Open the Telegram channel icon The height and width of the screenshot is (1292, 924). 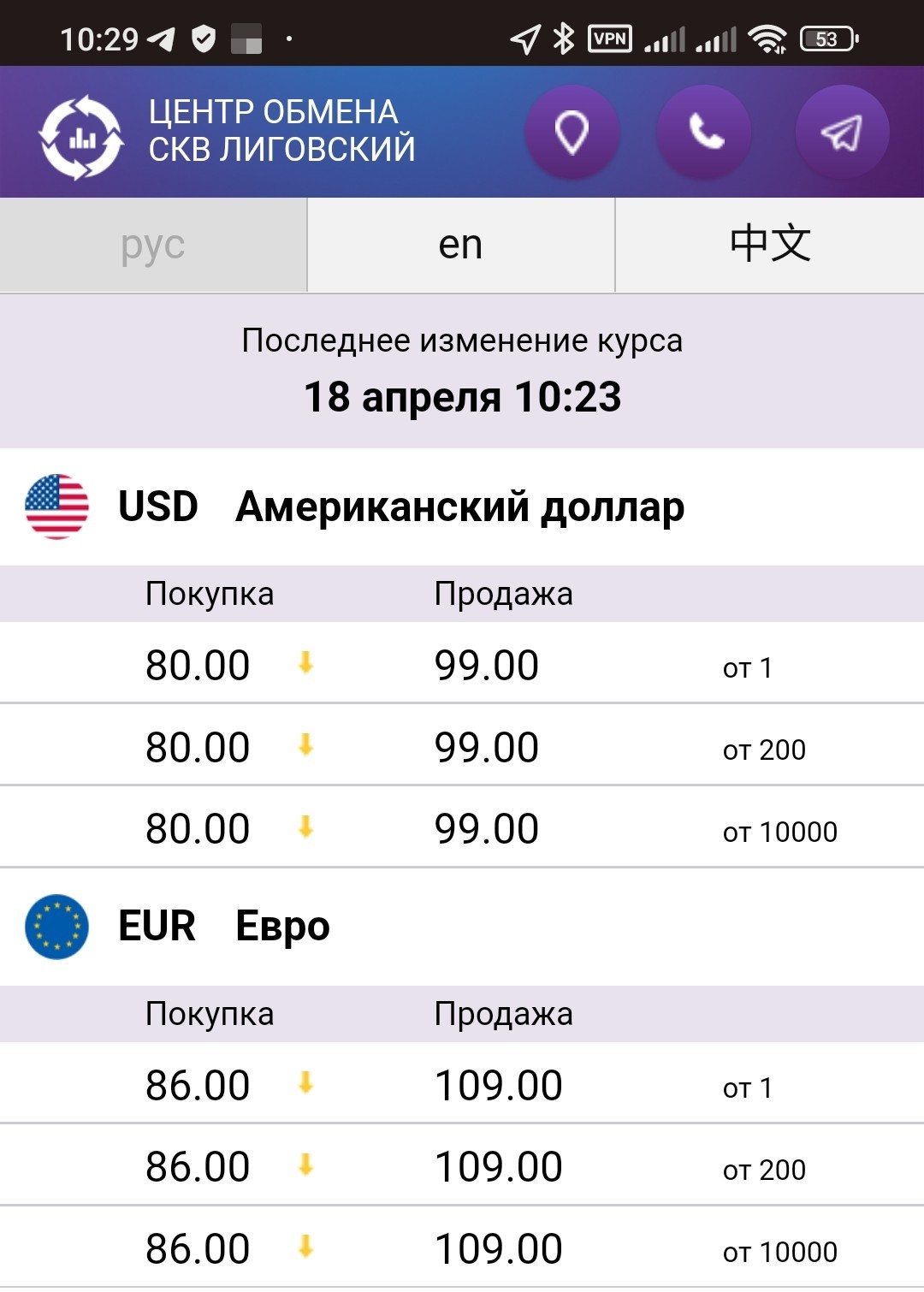pos(842,133)
